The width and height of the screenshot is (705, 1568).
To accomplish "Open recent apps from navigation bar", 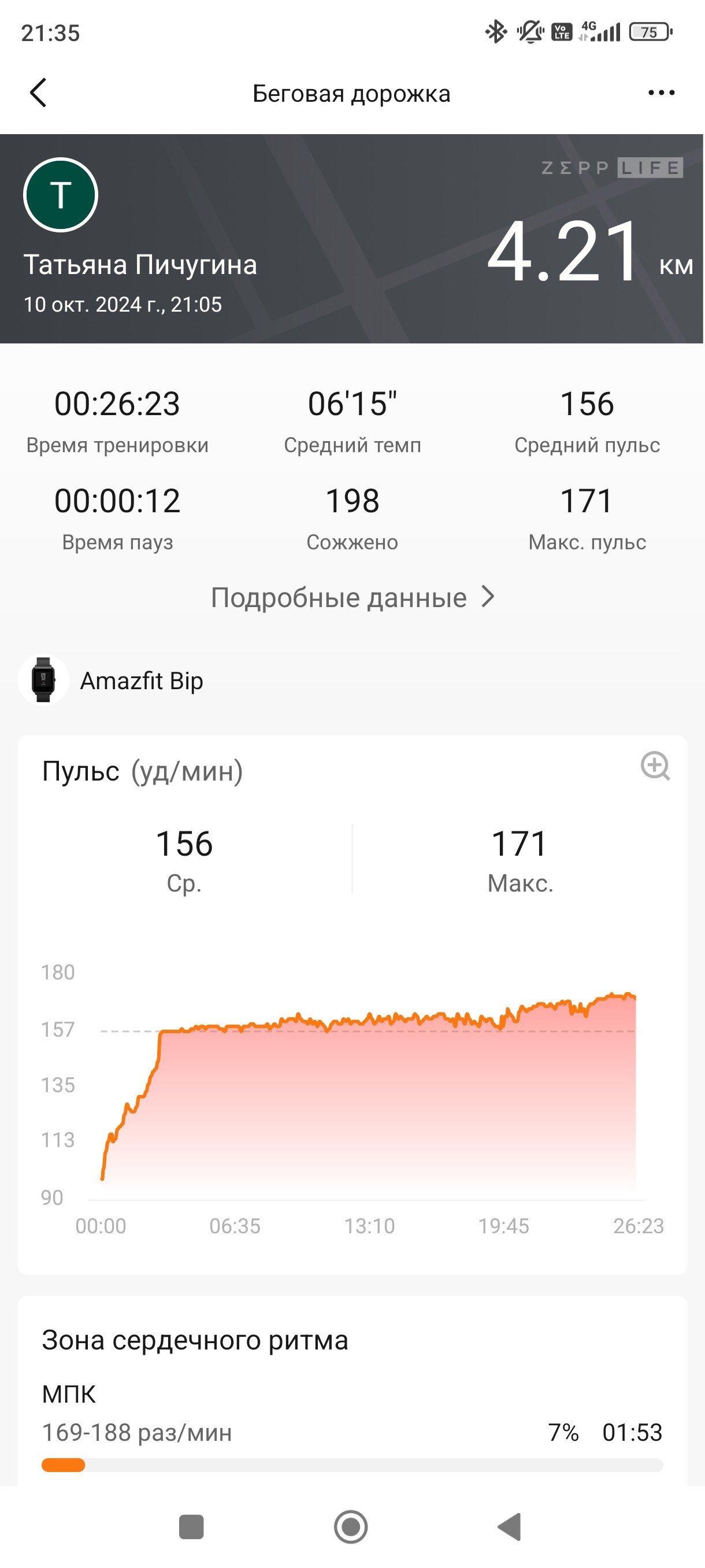I will point(191,1526).
